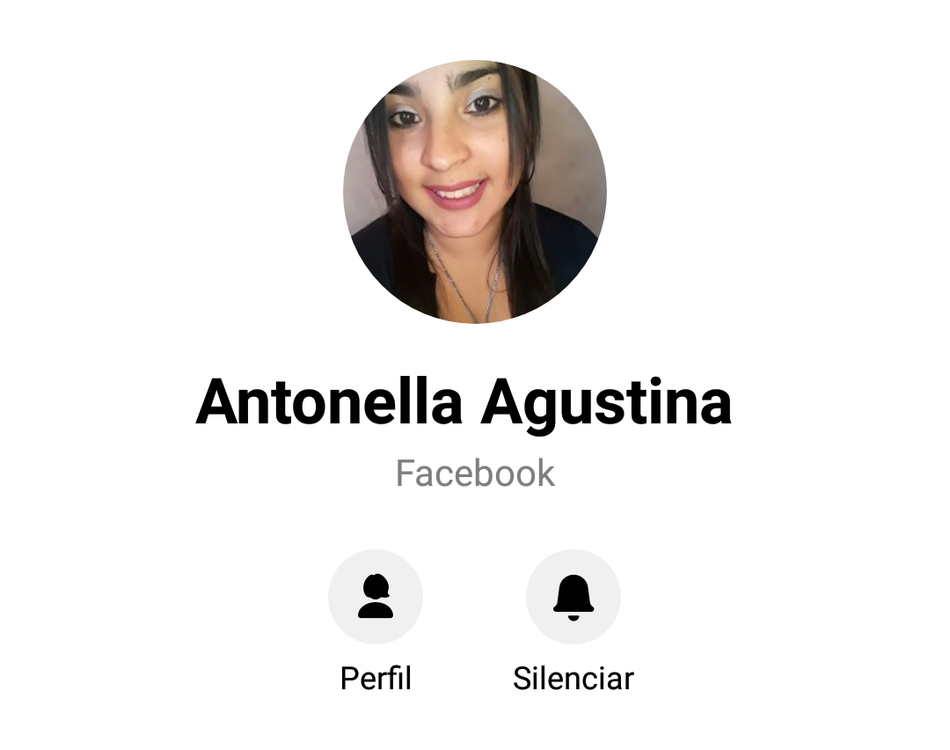Image resolution: width=950 pixels, height=750 pixels.
Task: Open Antonella Agustina's Perfil button
Action: coord(375,597)
